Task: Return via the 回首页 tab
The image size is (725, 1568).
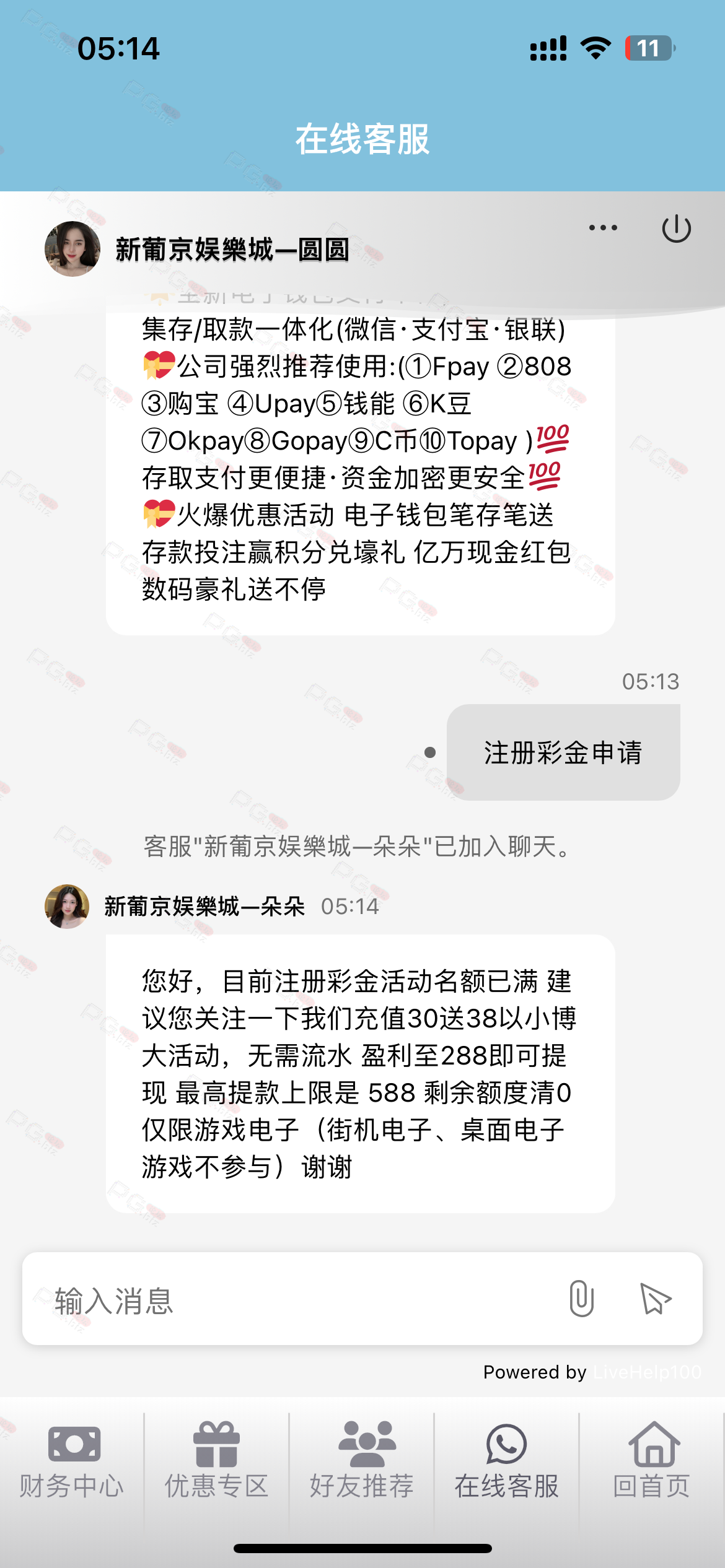Action: [x=652, y=1461]
